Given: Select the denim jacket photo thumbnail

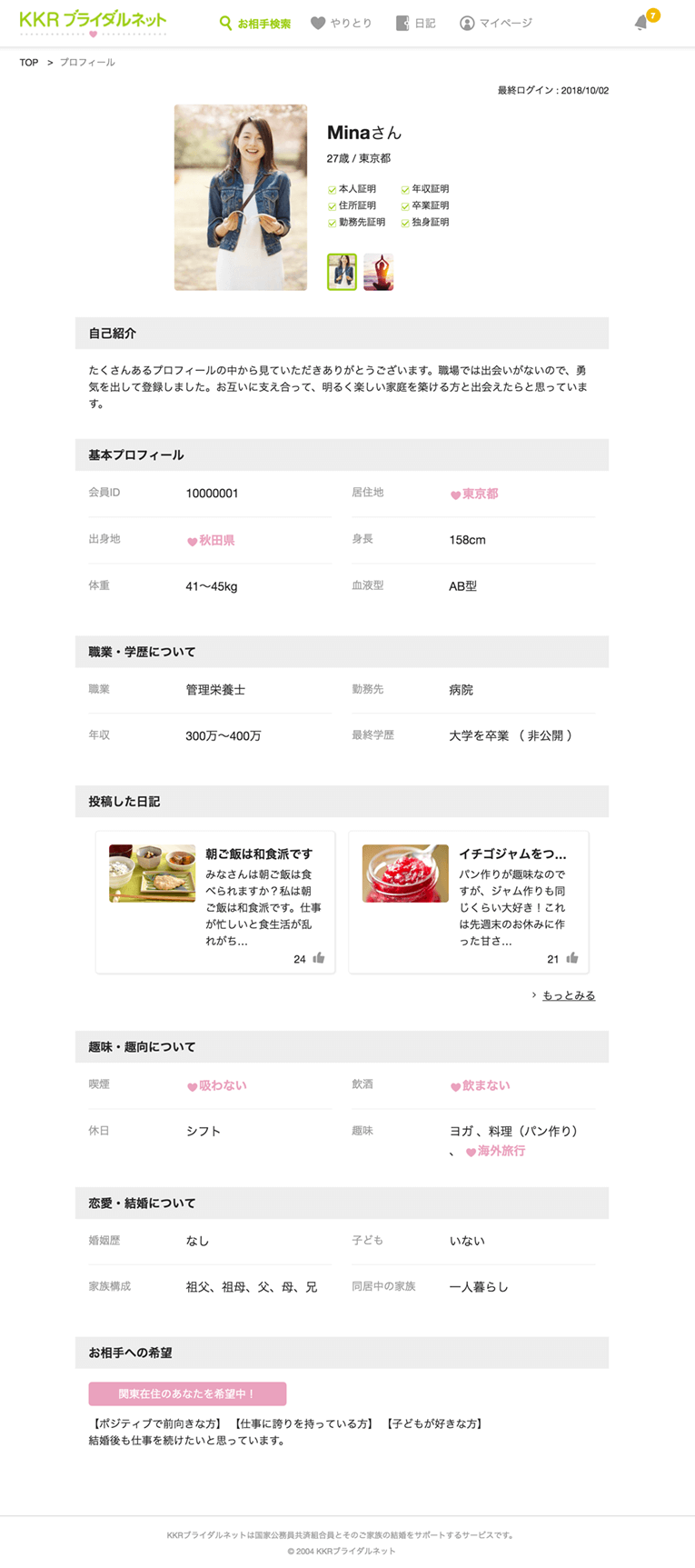Looking at the screenshot, I should pyautogui.click(x=342, y=272).
